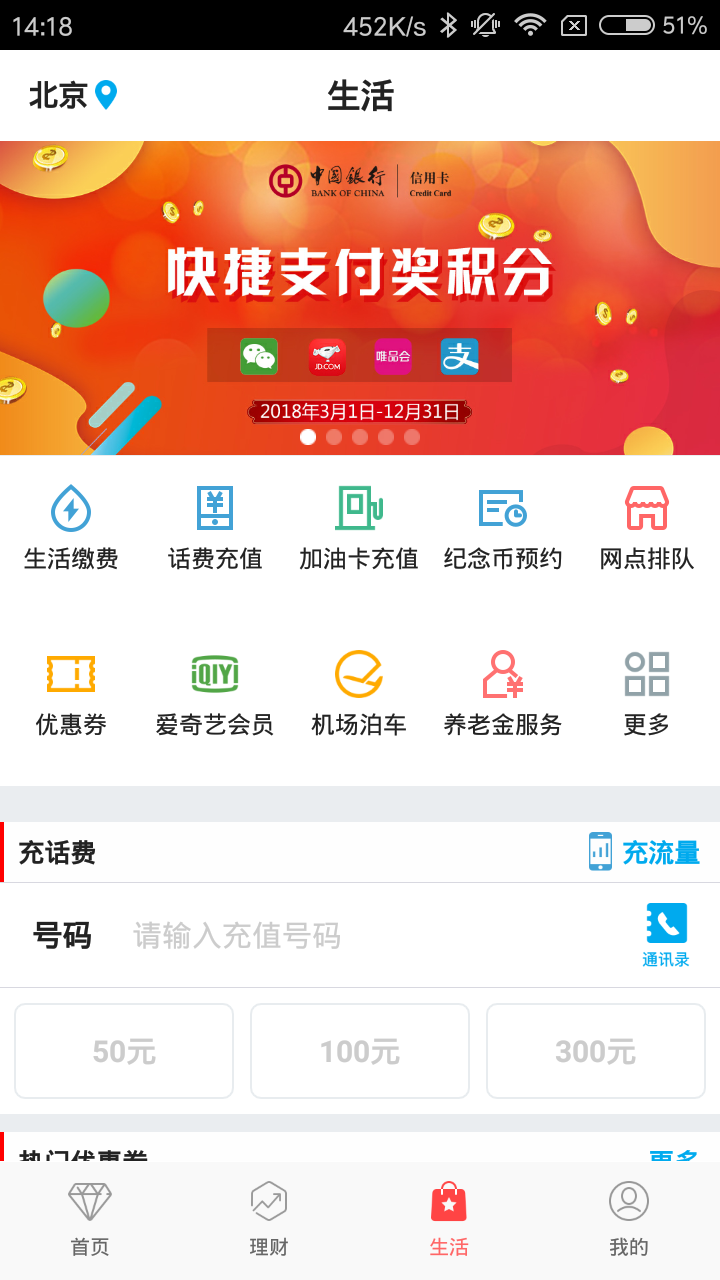This screenshot has height=1280, width=720.
Task: Tap the 加油卡充值 fuel card icon
Action: tap(359, 525)
